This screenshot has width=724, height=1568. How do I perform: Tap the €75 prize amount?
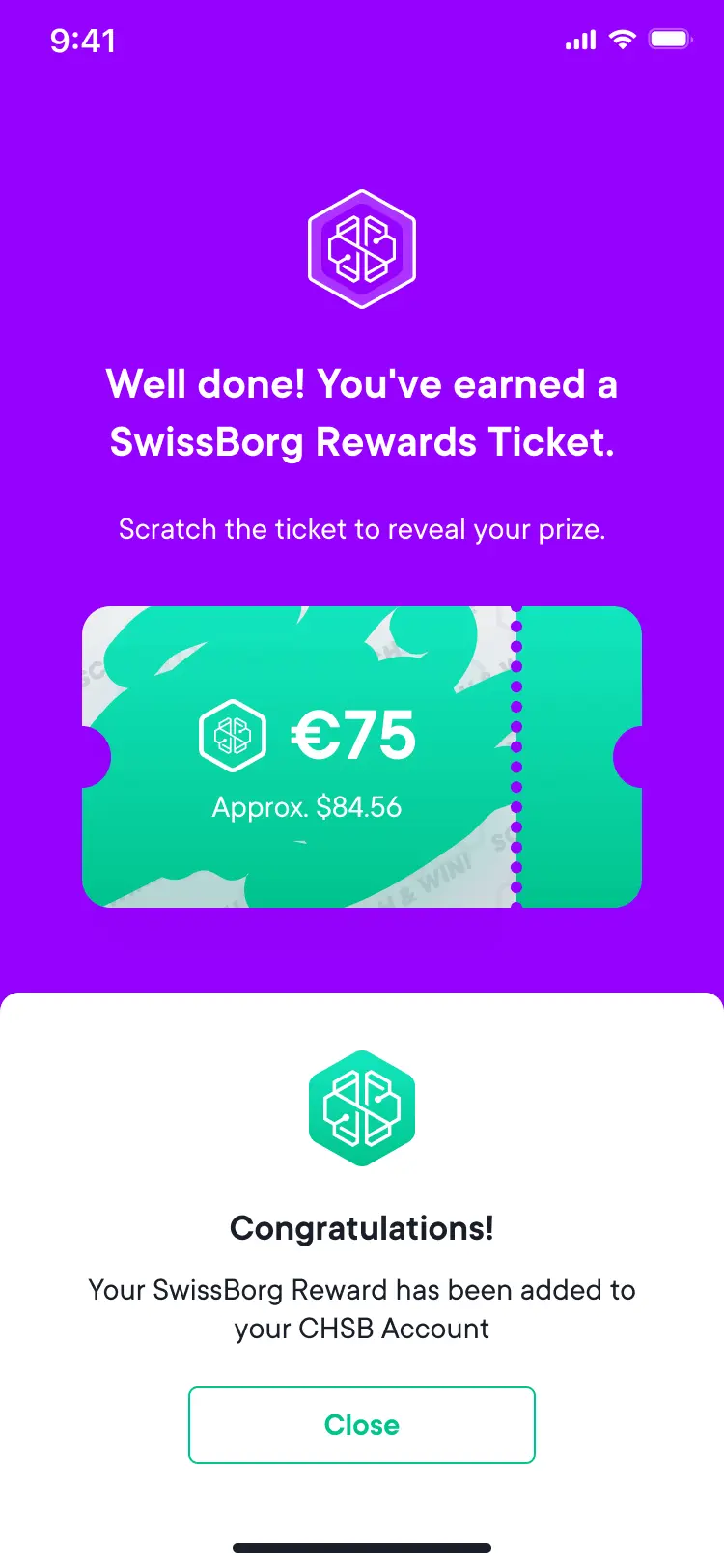point(352,734)
